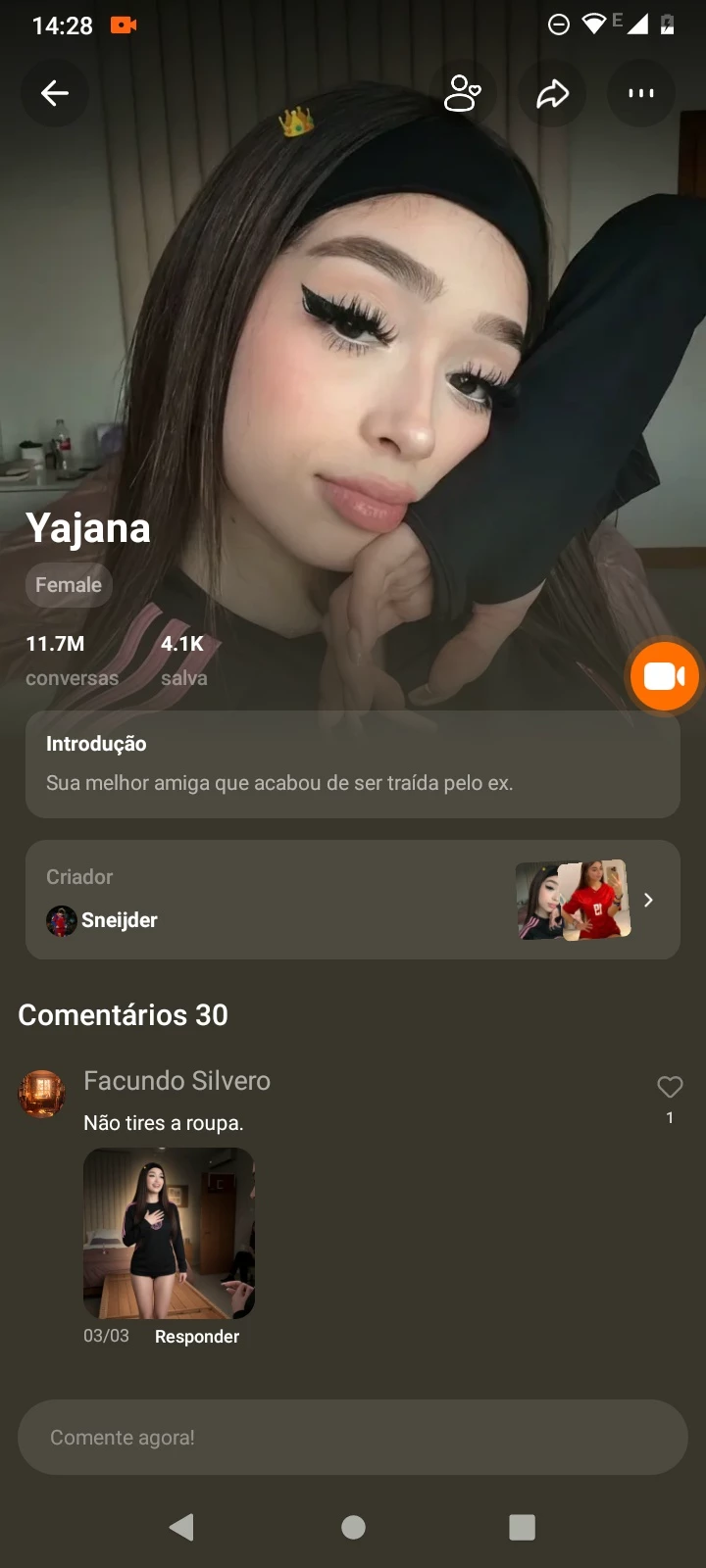Like Facundo Silvero's comment
706x1568 pixels.
670,1087
